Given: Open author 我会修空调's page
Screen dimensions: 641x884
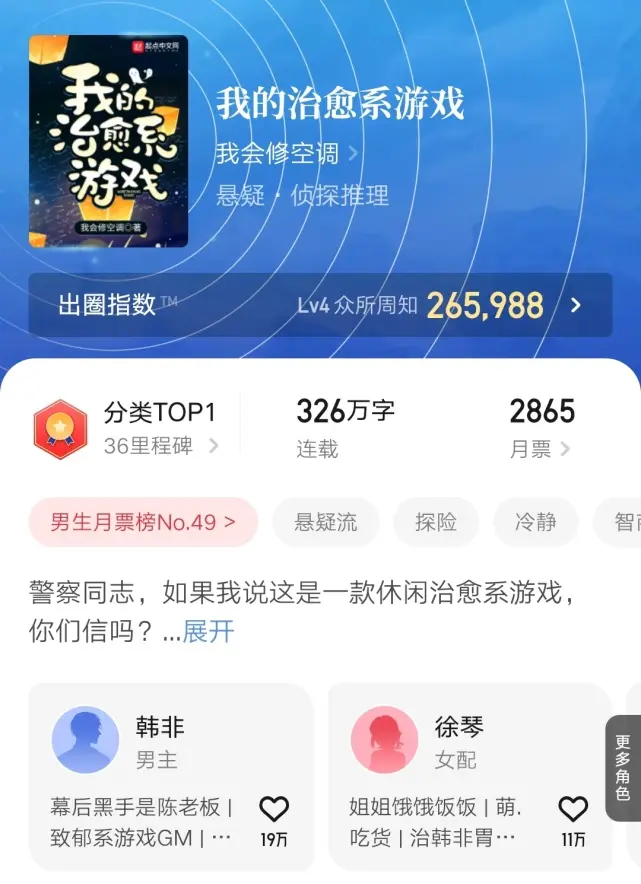Looking at the screenshot, I should (287, 154).
